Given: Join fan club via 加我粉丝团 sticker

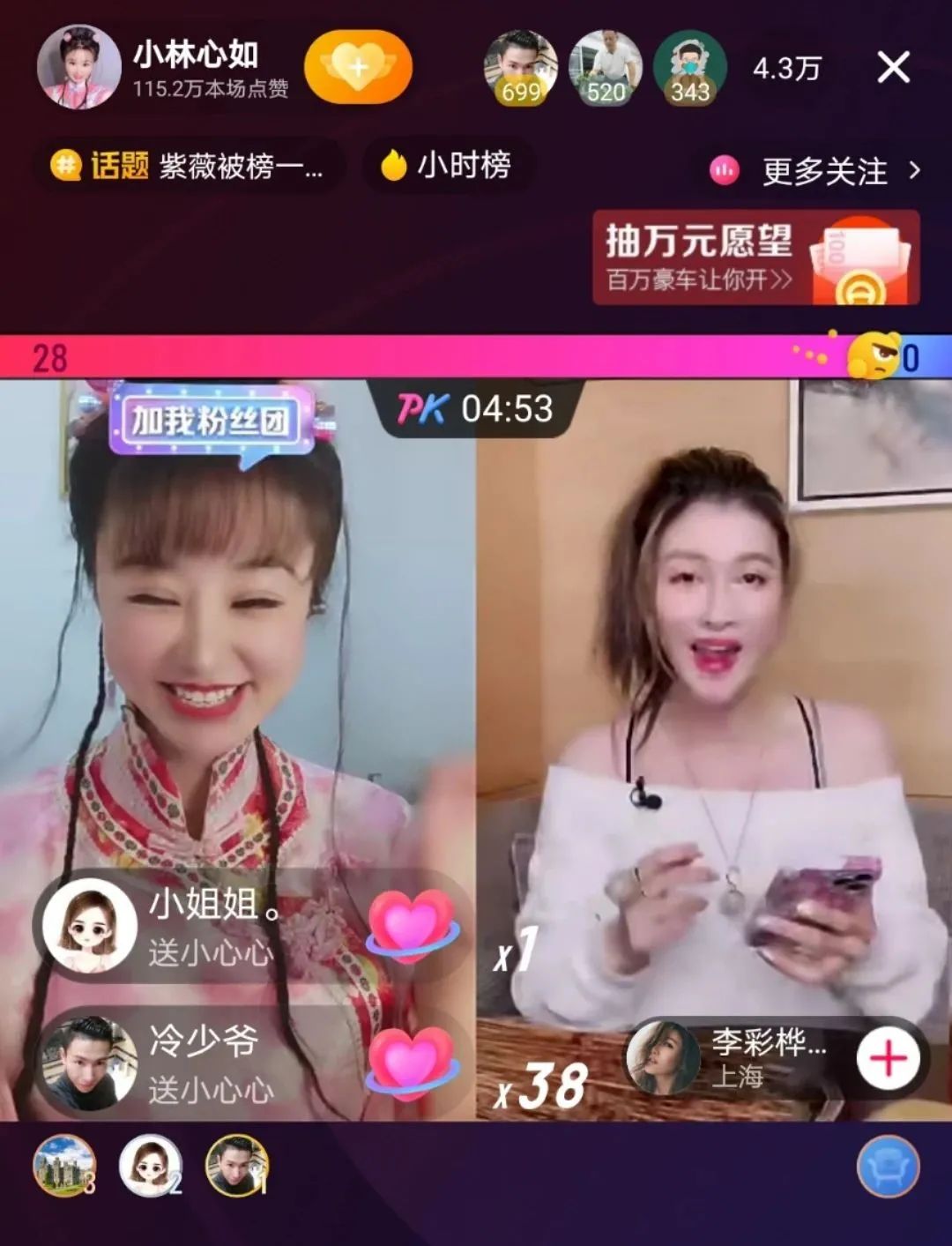Looking at the screenshot, I should pyautogui.click(x=212, y=422).
